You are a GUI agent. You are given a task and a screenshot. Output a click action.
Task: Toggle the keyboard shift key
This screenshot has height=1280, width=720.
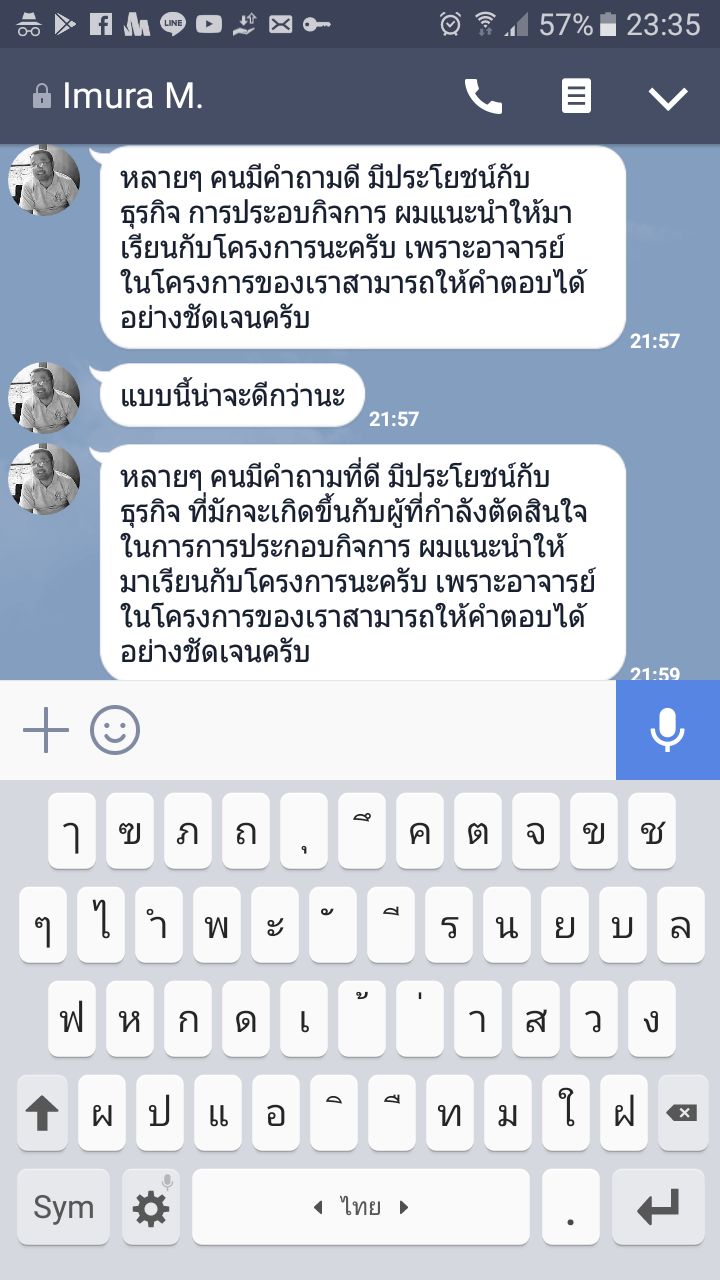coord(42,1112)
